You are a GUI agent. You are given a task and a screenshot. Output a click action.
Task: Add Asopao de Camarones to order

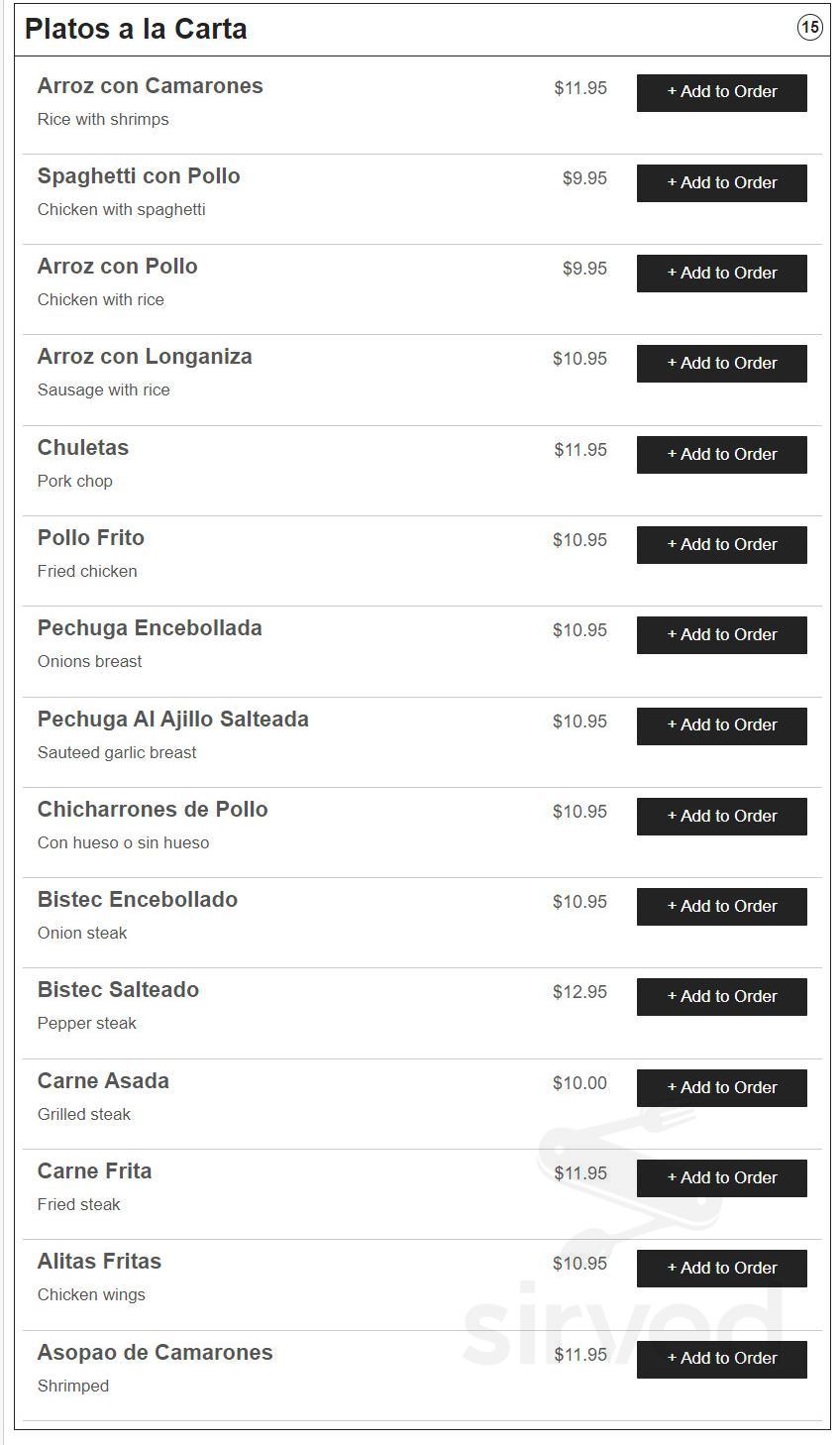721,1359
